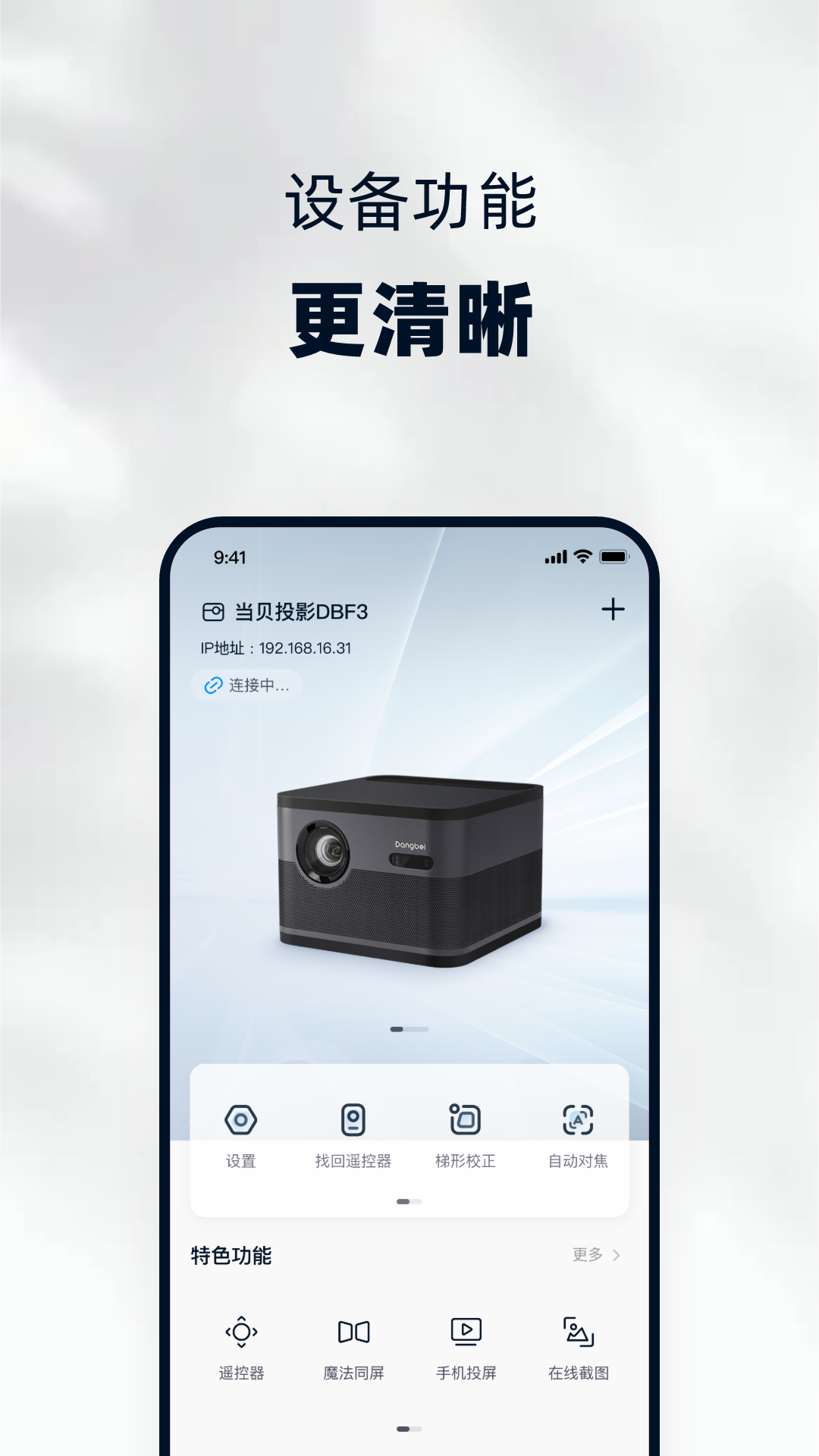Open the add device plus button
819x1456 pixels.
point(612,608)
